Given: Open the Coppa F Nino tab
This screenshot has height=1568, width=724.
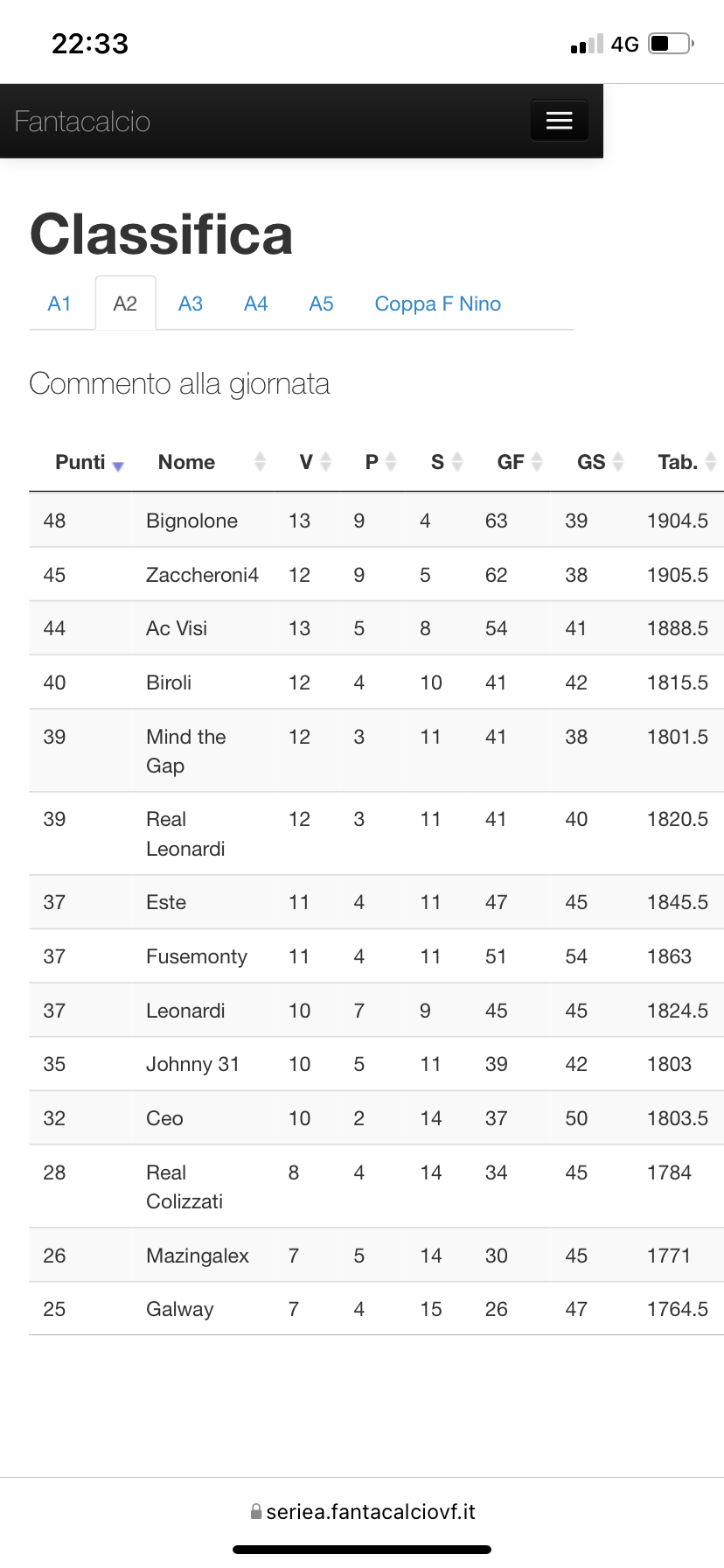Looking at the screenshot, I should [x=438, y=304].
